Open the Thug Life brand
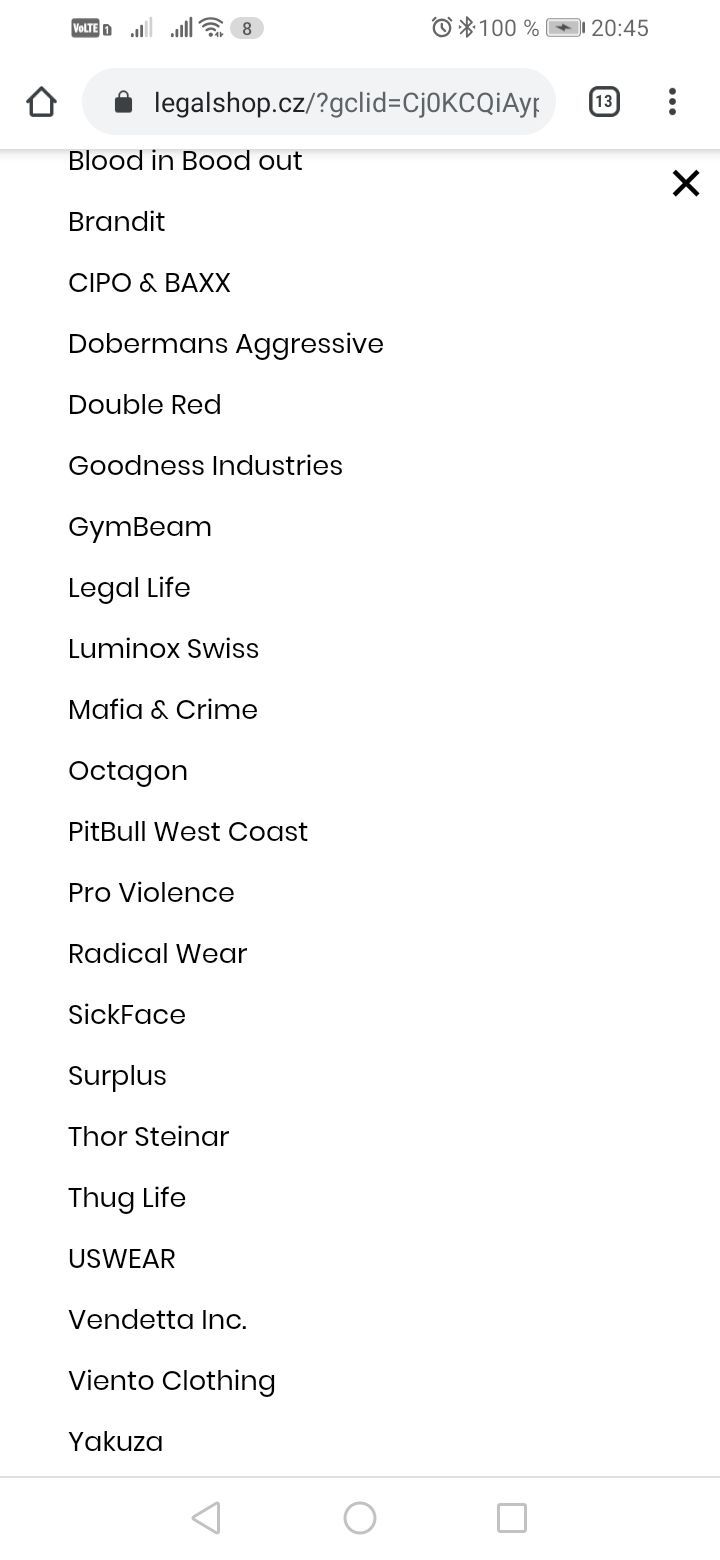The height and width of the screenshot is (1560, 720). 127,1198
